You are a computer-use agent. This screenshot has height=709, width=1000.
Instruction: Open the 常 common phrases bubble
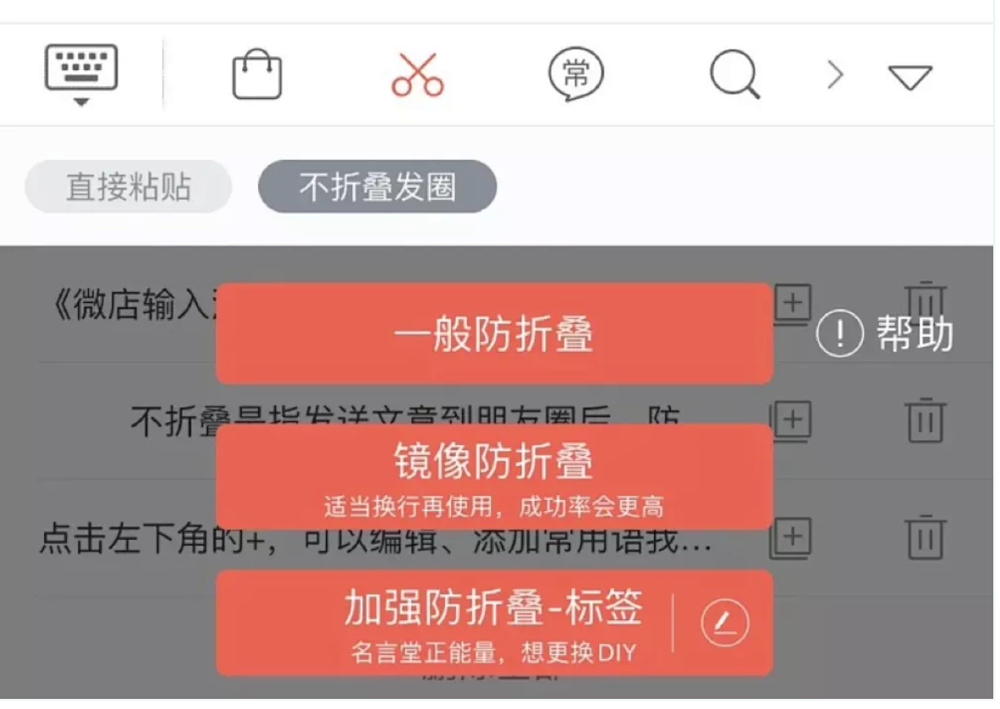(x=576, y=75)
